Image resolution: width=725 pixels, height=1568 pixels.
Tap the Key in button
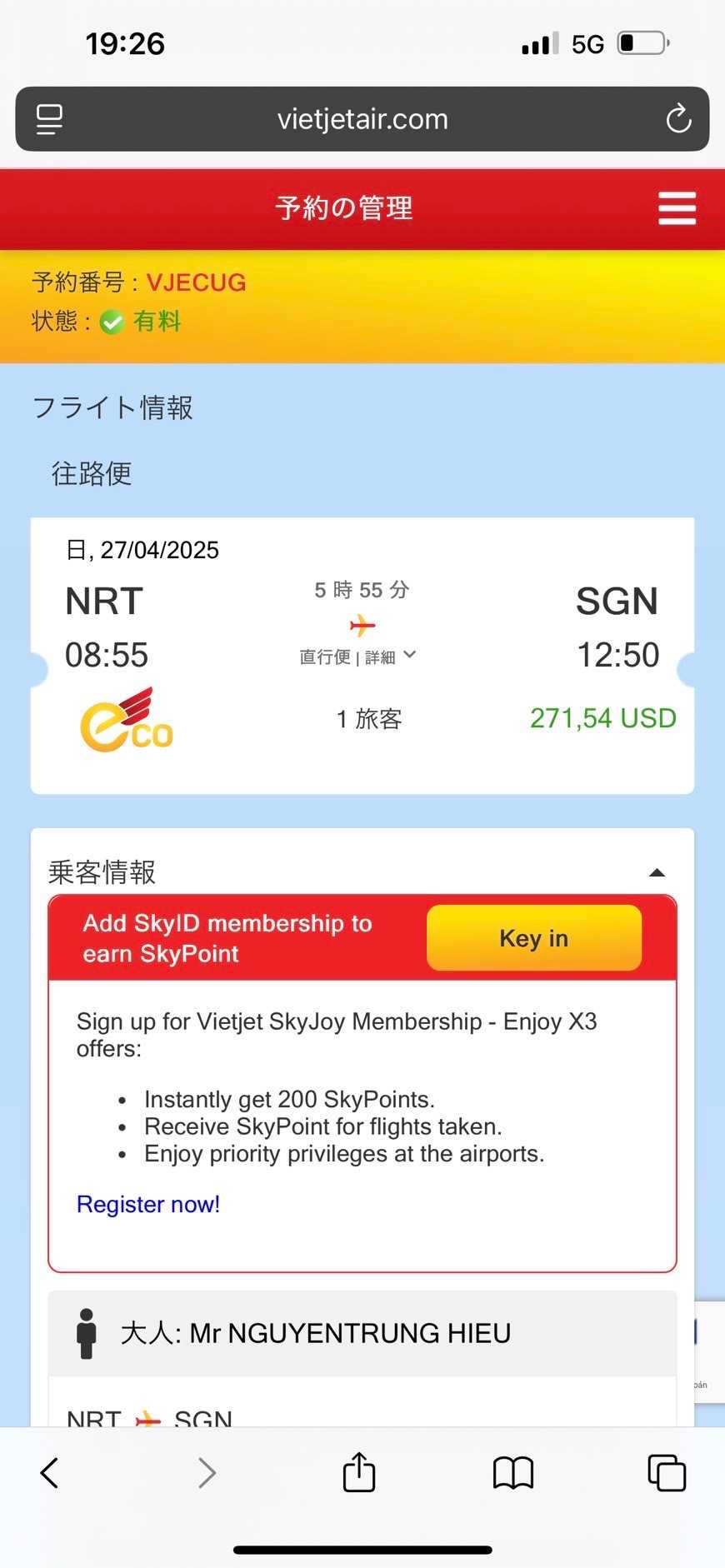(533, 938)
